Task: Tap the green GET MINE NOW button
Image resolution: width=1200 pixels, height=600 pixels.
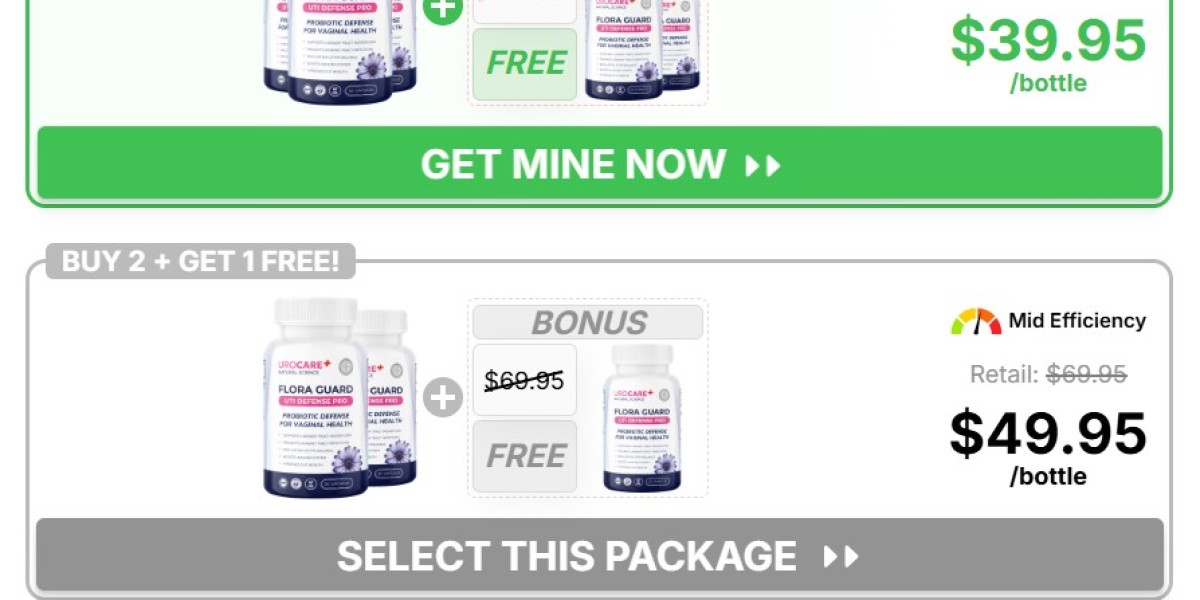Action: point(600,163)
